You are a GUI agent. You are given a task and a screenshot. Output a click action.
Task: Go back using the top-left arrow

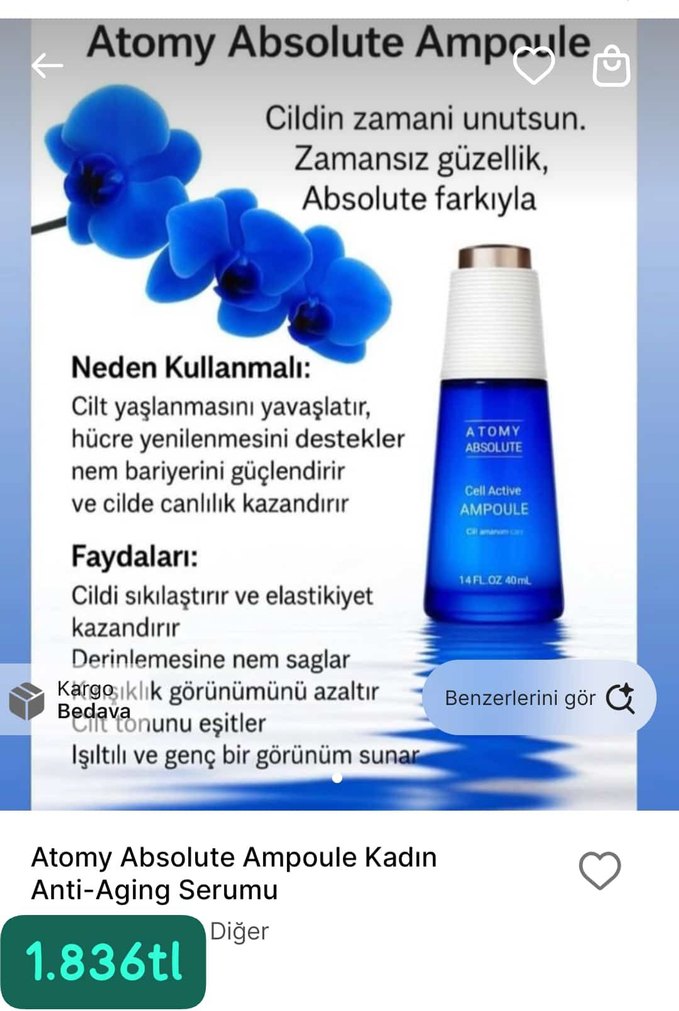point(47,67)
